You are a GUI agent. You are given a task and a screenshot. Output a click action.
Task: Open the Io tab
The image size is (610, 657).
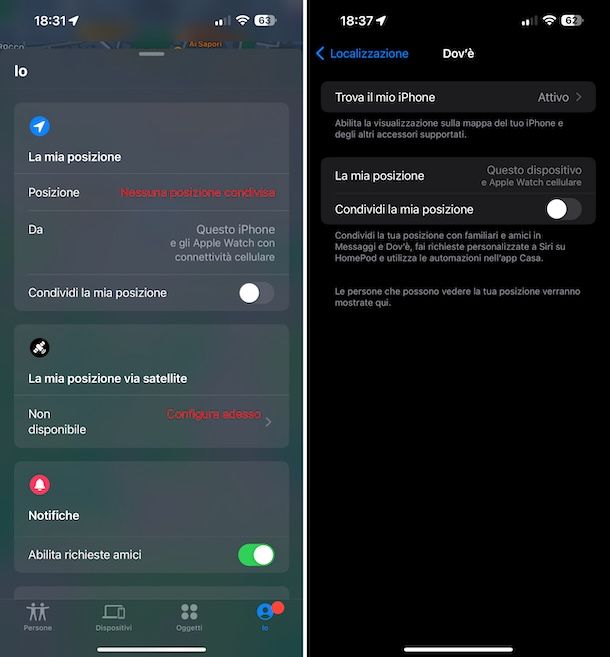[265, 616]
